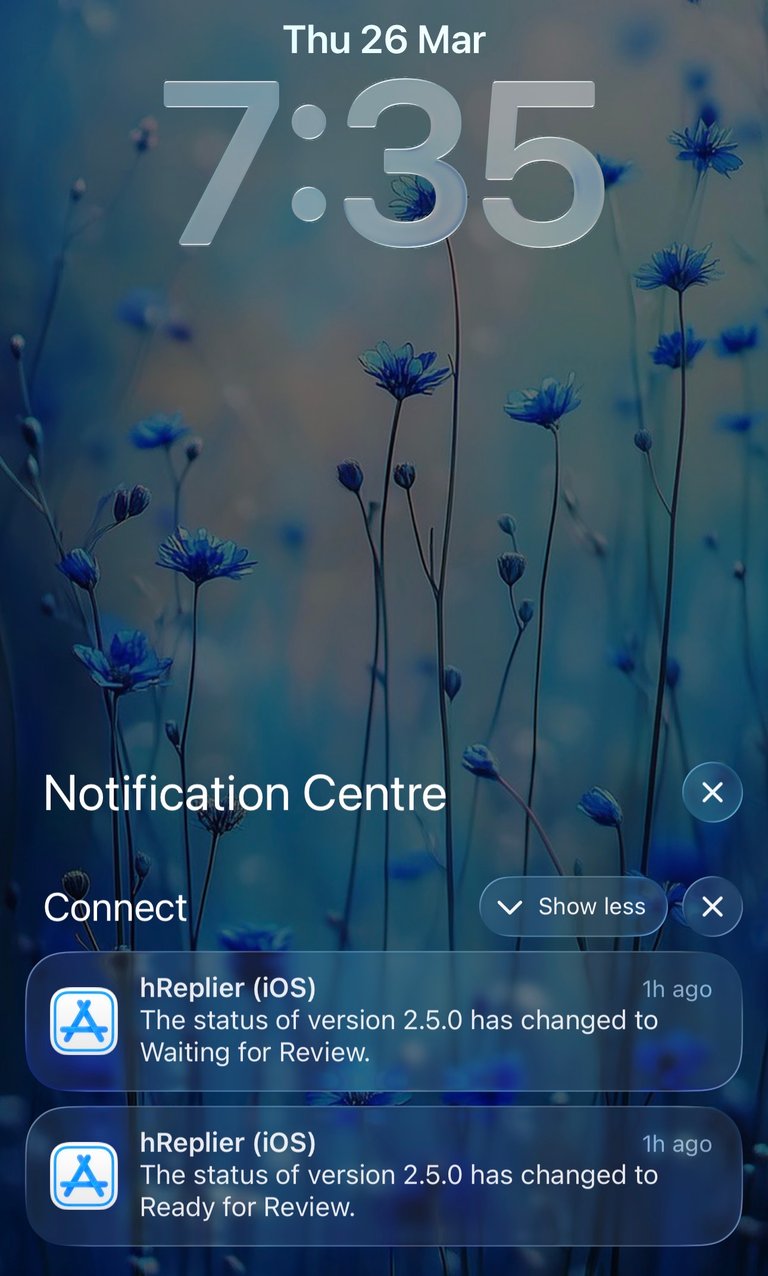This screenshot has height=1276, width=768.
Task: Open the hReplier notification about Waiting for Review
Action: tap(384, 1021)
